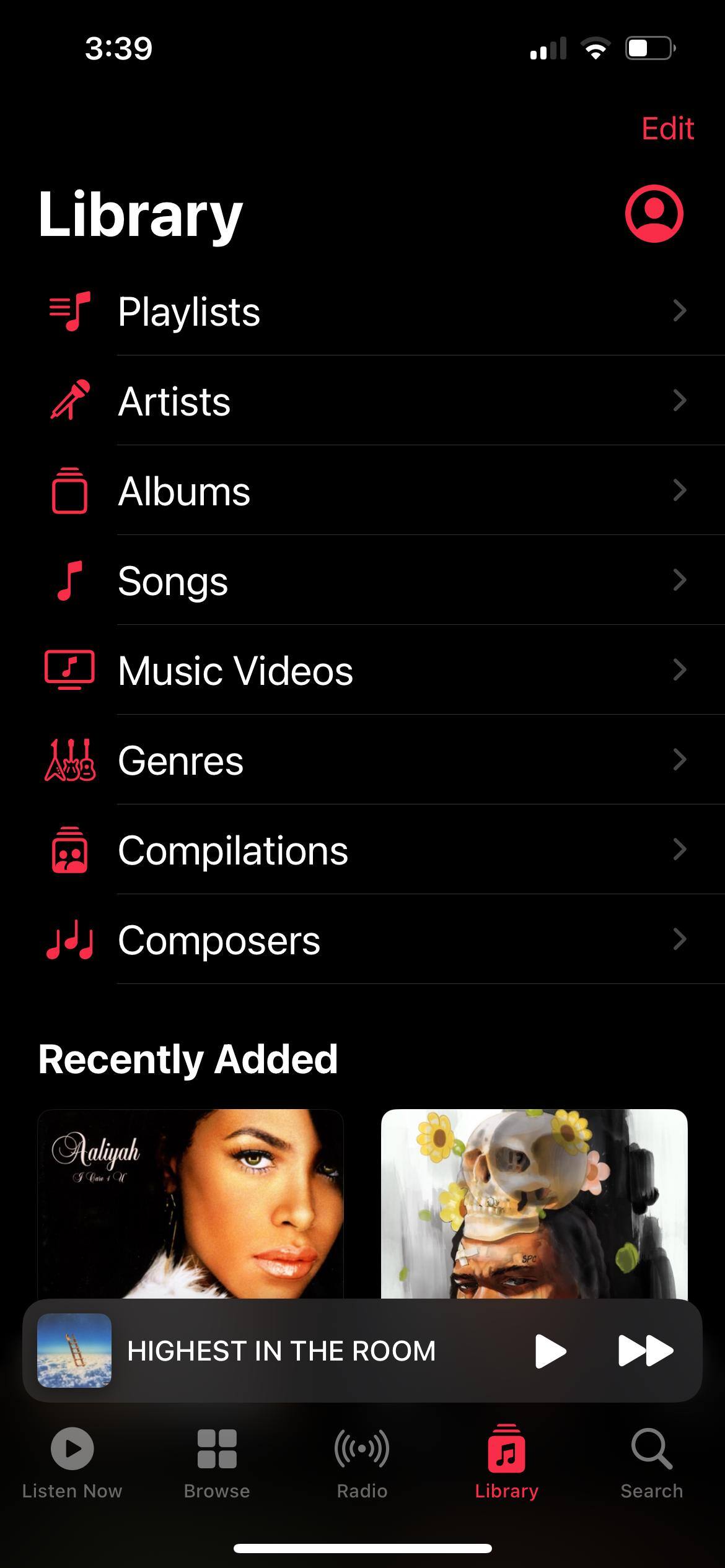Image resolution: width=725 pixels, height=1568 pixels.
Task: Go to Artists
Action: click(x=372, y=401)
